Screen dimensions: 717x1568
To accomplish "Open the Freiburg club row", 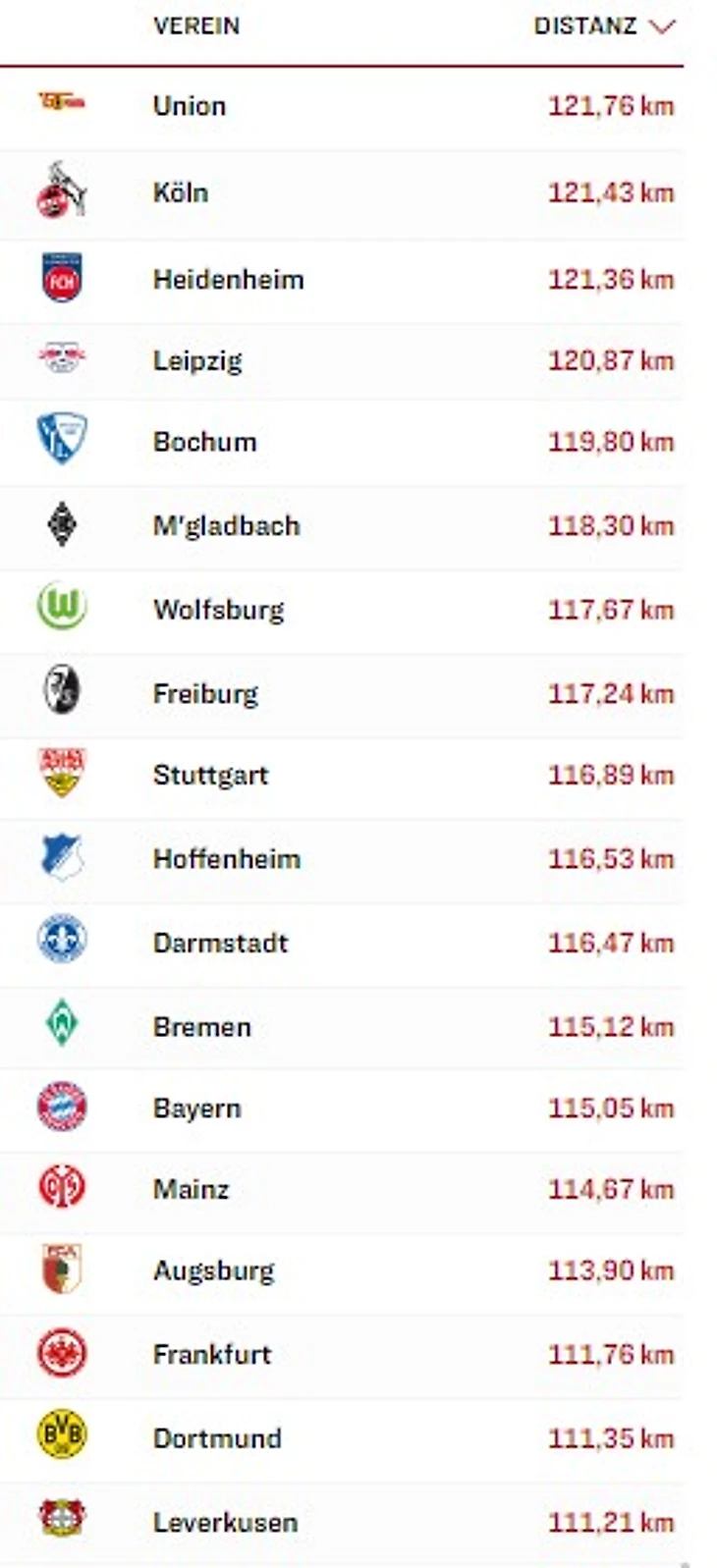I will coord(205,694).
